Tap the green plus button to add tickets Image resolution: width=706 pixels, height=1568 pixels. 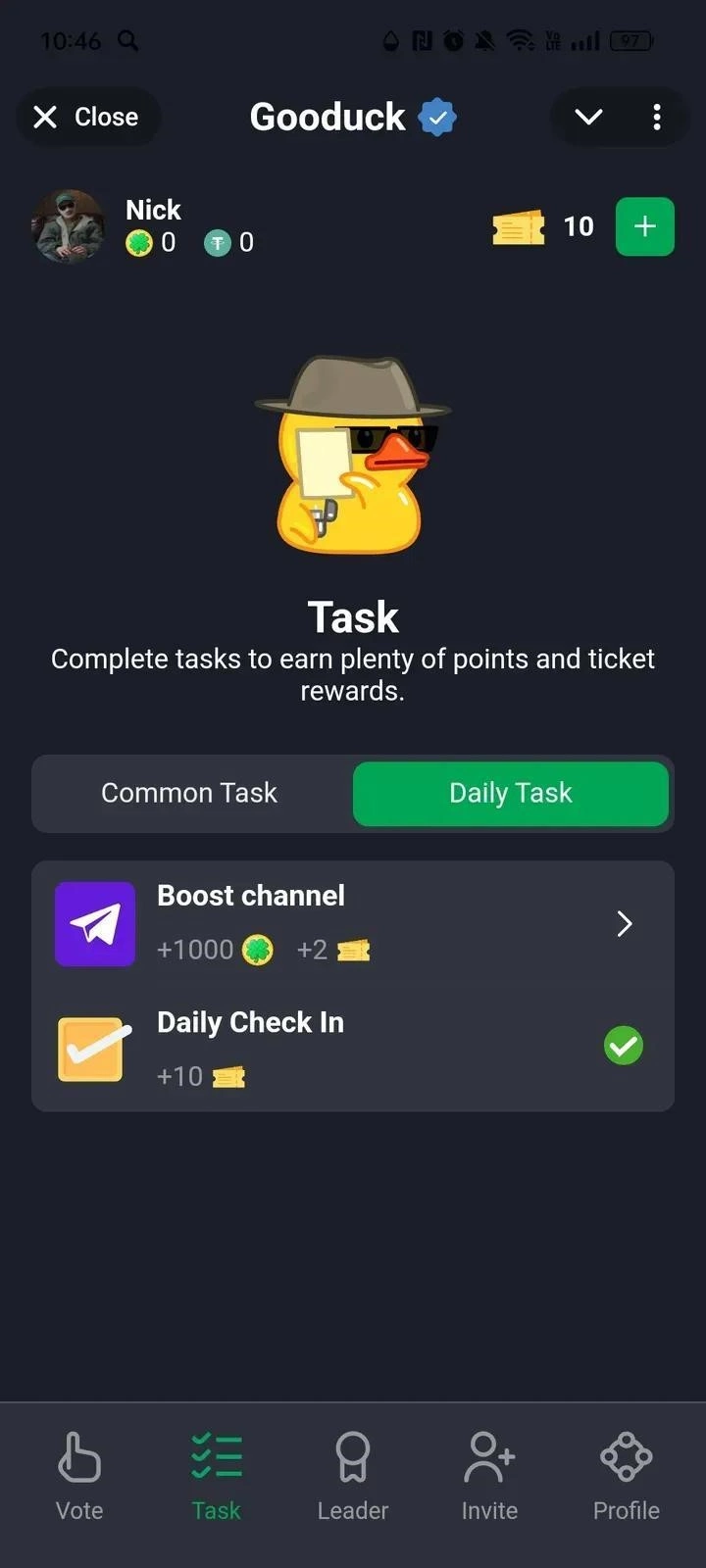[644, 226]
